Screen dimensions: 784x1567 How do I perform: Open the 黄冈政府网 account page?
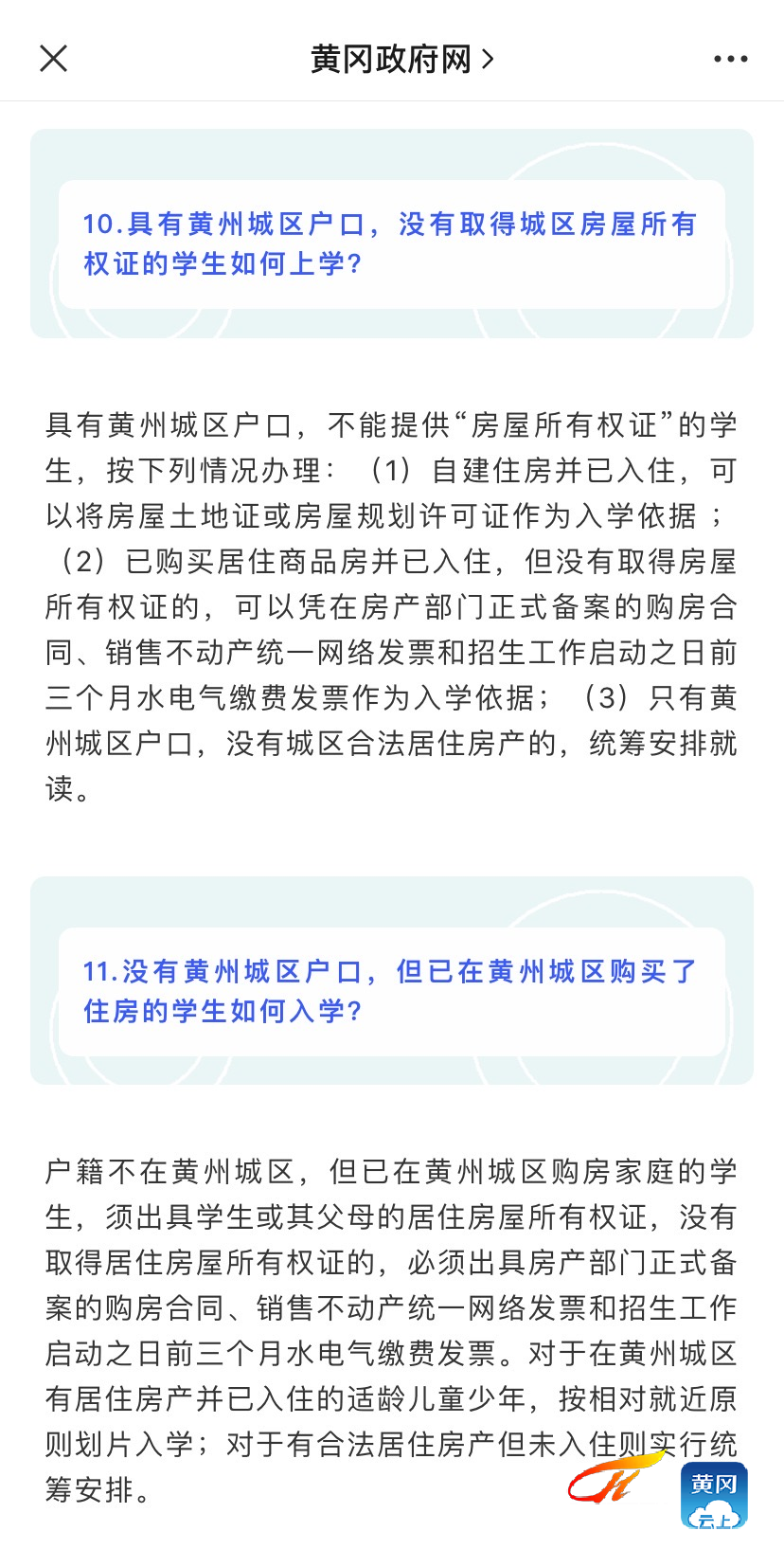pyautogui.click(x=401, y=59)
